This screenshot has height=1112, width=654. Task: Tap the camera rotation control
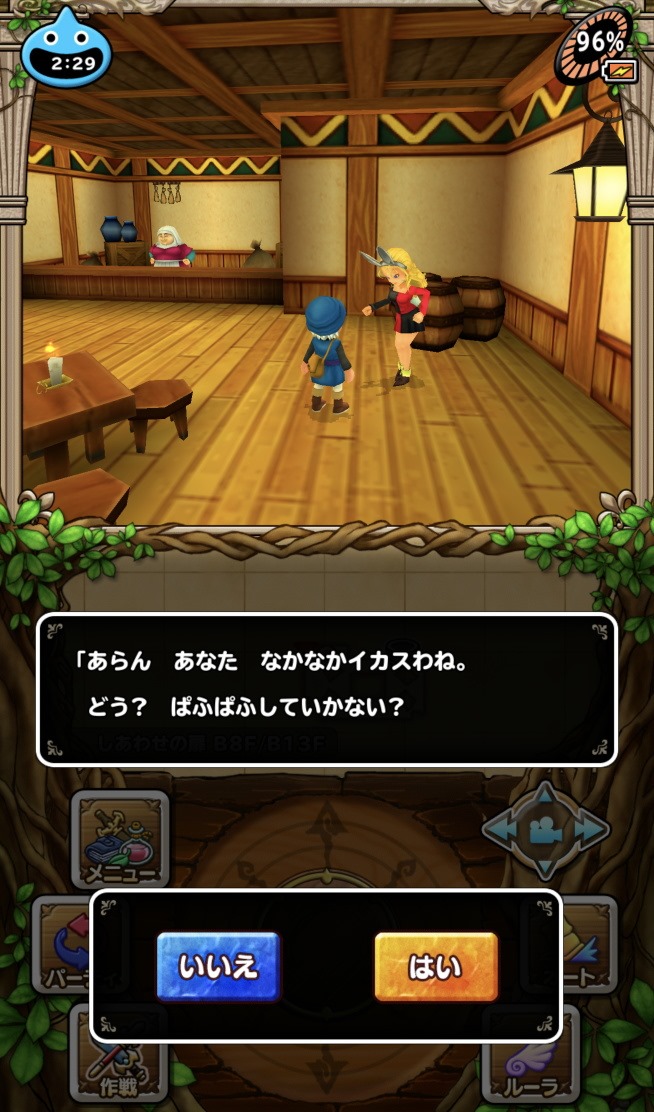tap(545, 829)
